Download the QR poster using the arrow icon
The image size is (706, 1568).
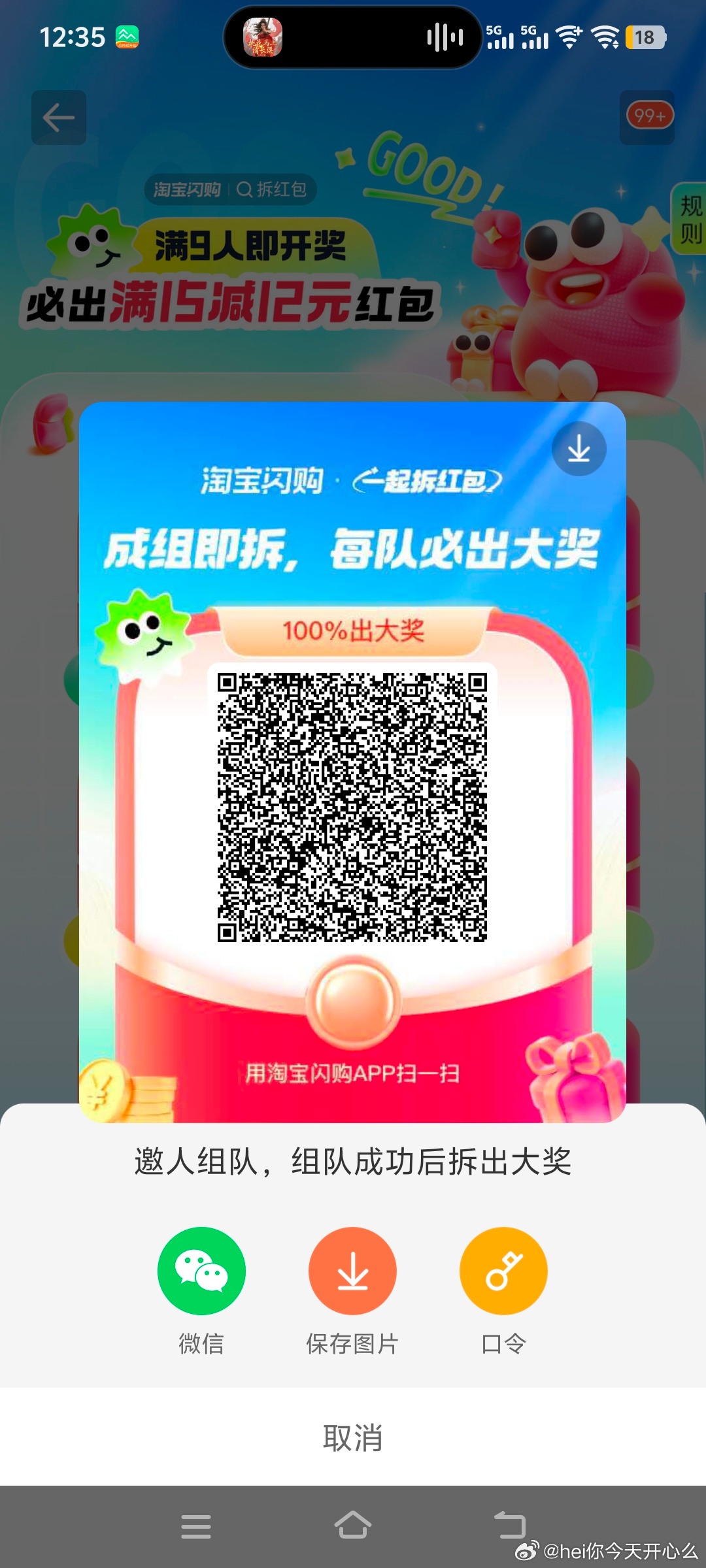click(579, 449)
